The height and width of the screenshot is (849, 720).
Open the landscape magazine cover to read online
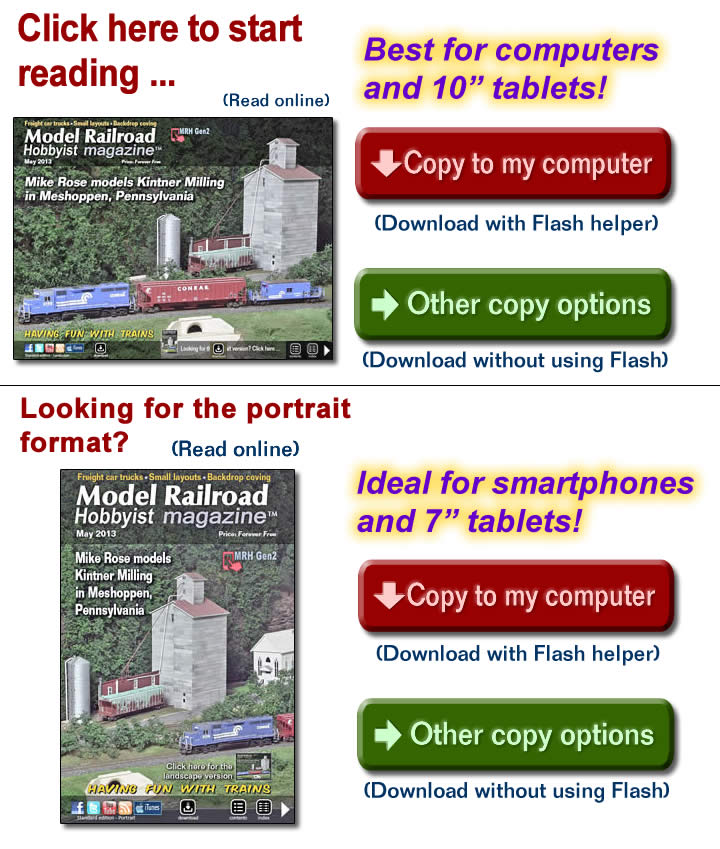[173, 238]
